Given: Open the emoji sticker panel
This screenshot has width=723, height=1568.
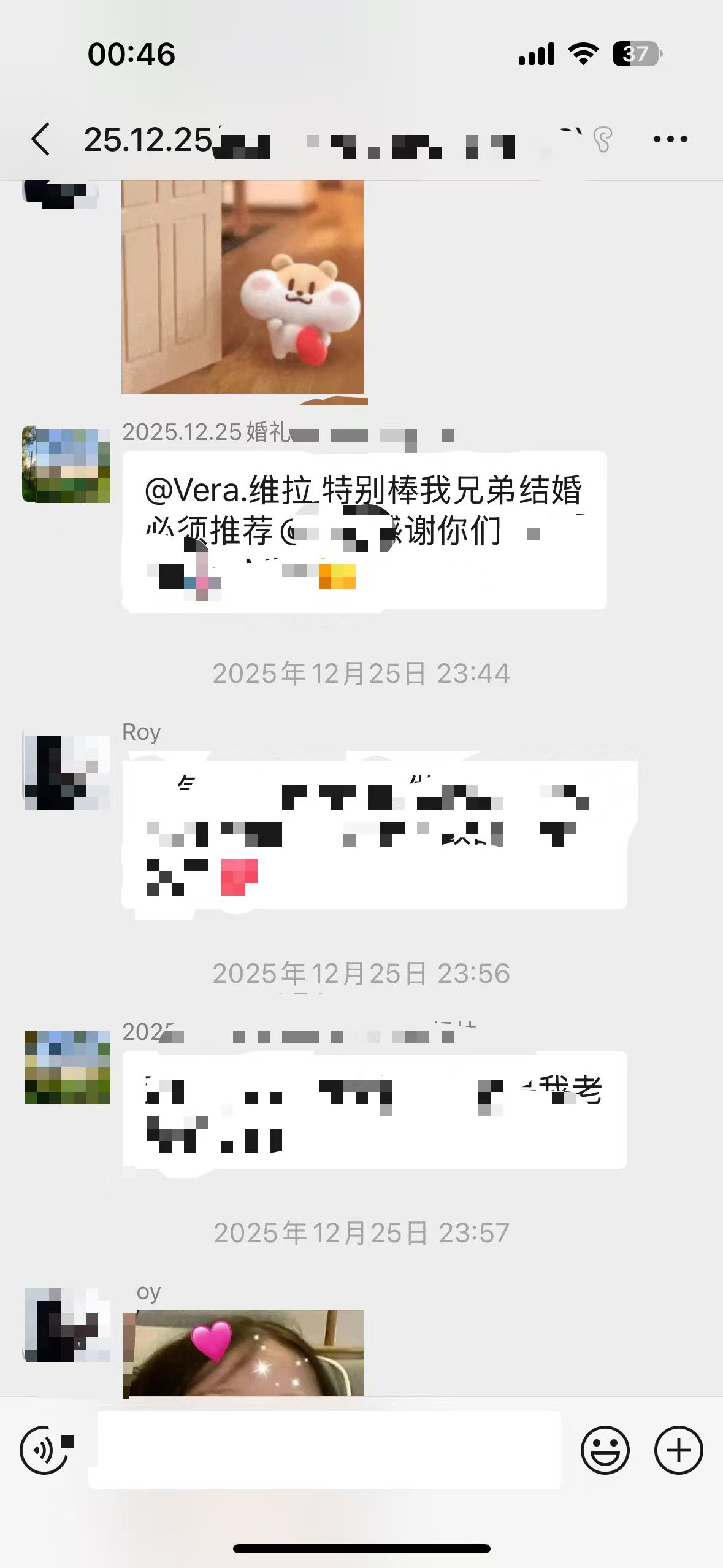Looking at the screenshot, I should point(605,1450).
